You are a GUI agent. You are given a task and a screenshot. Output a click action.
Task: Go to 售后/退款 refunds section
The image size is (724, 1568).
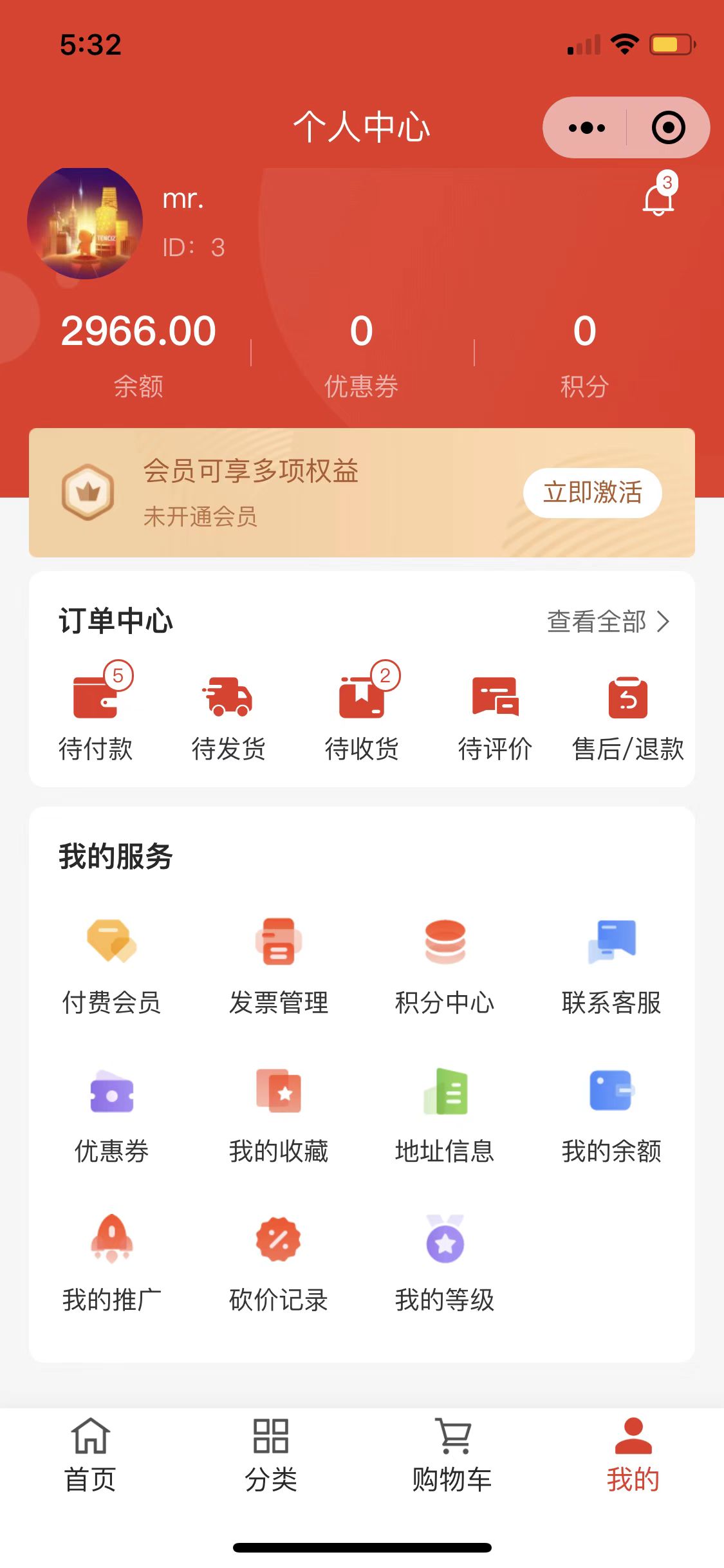(627, 714)
